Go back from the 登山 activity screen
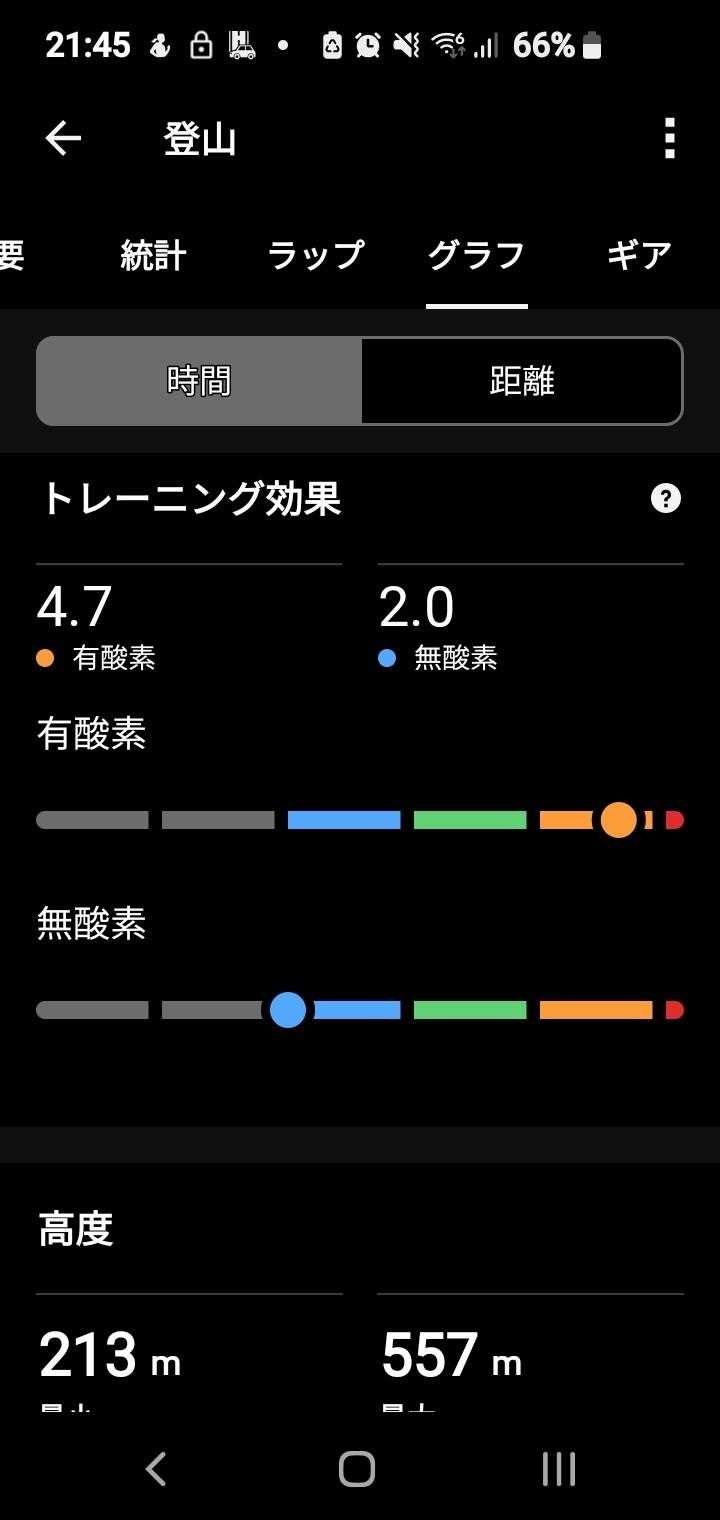 pyautogui.click(x=63, y=139)
